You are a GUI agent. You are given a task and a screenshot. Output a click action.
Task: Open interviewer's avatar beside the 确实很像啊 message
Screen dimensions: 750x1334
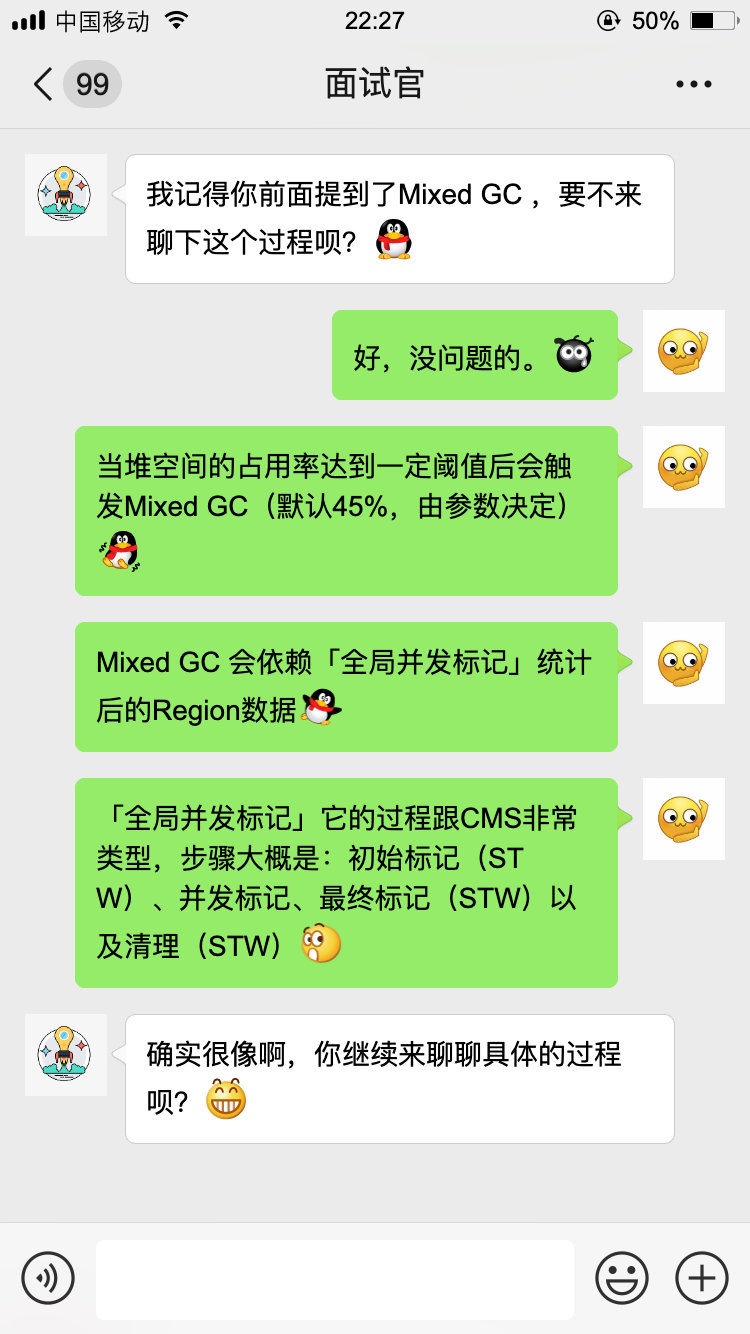tap(66, 1055)
